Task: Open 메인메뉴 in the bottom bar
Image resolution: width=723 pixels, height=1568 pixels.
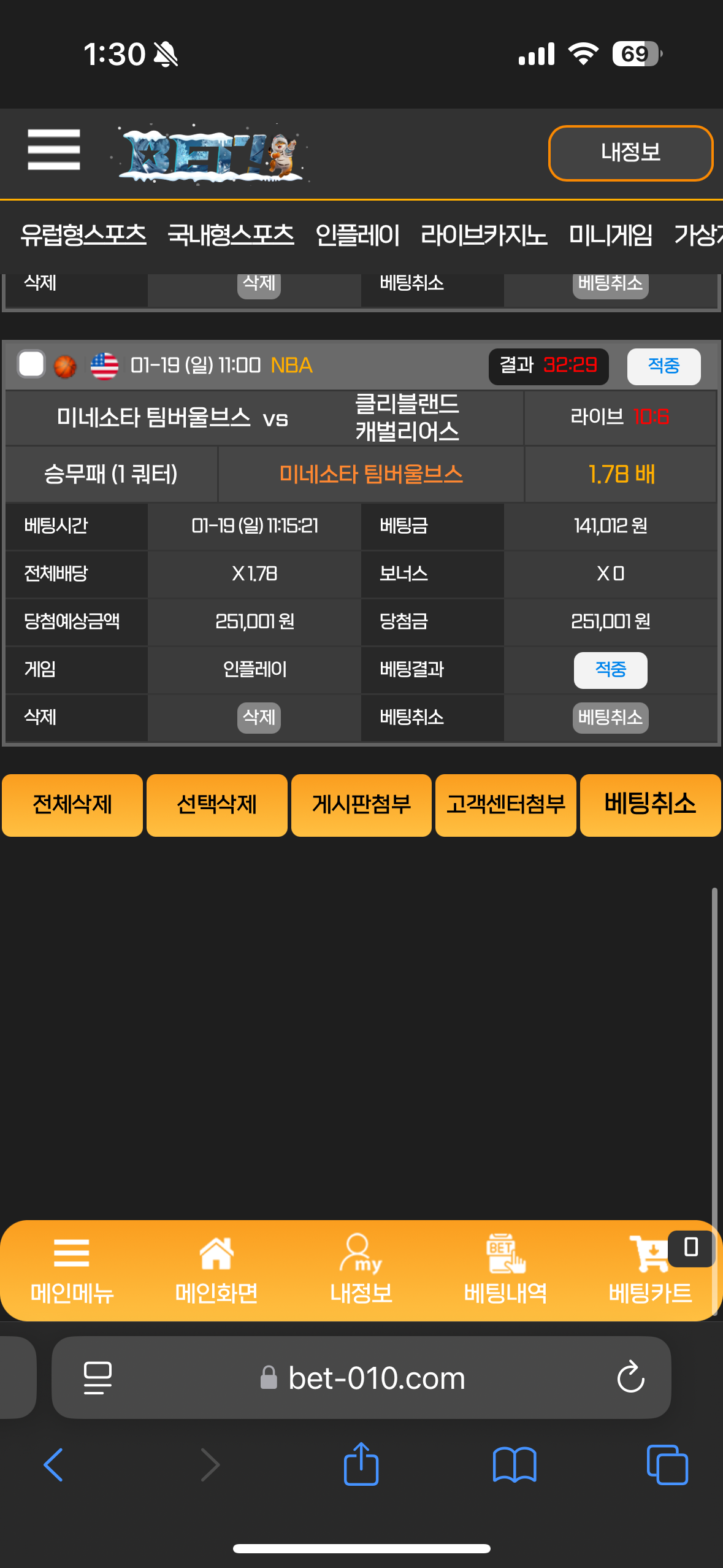Action: [72, 1270]
